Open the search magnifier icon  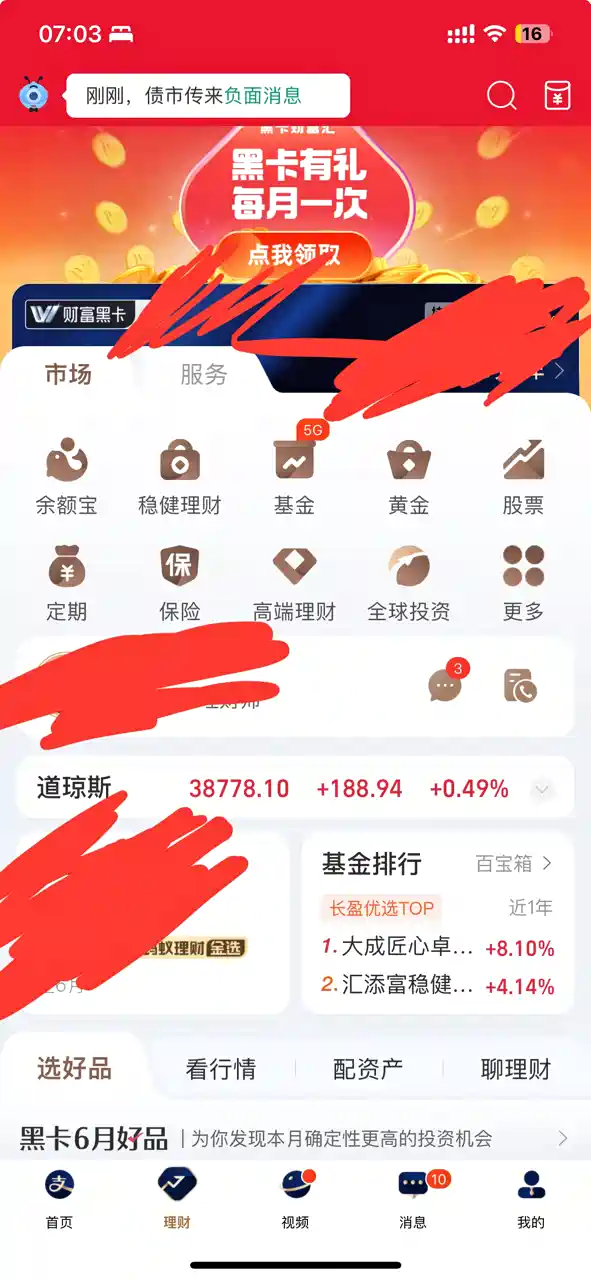click(501, 96)
